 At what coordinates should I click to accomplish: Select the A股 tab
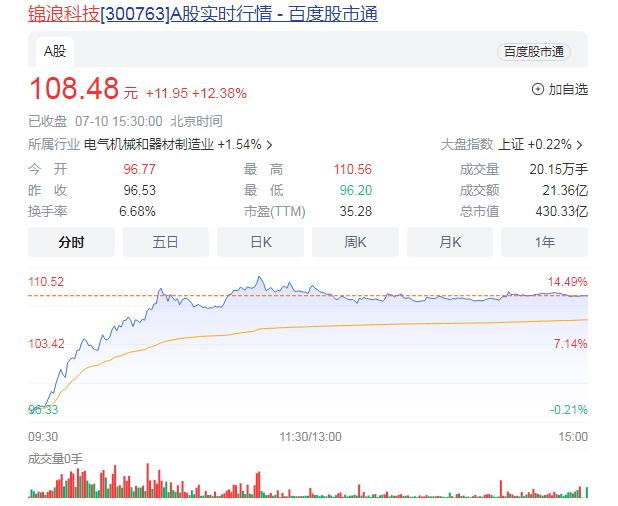(x=54, y=51)
